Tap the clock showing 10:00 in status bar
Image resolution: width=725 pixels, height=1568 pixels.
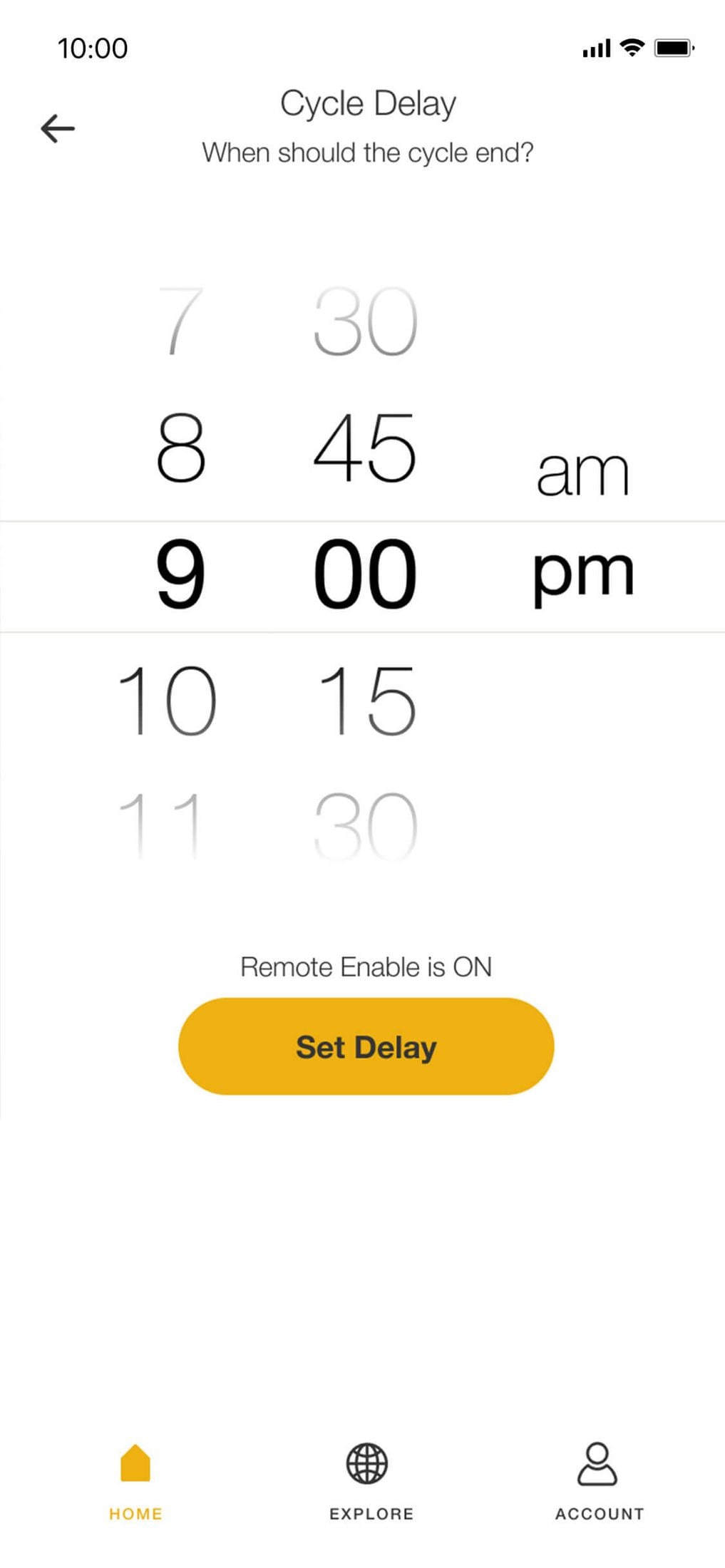(93, 48)
